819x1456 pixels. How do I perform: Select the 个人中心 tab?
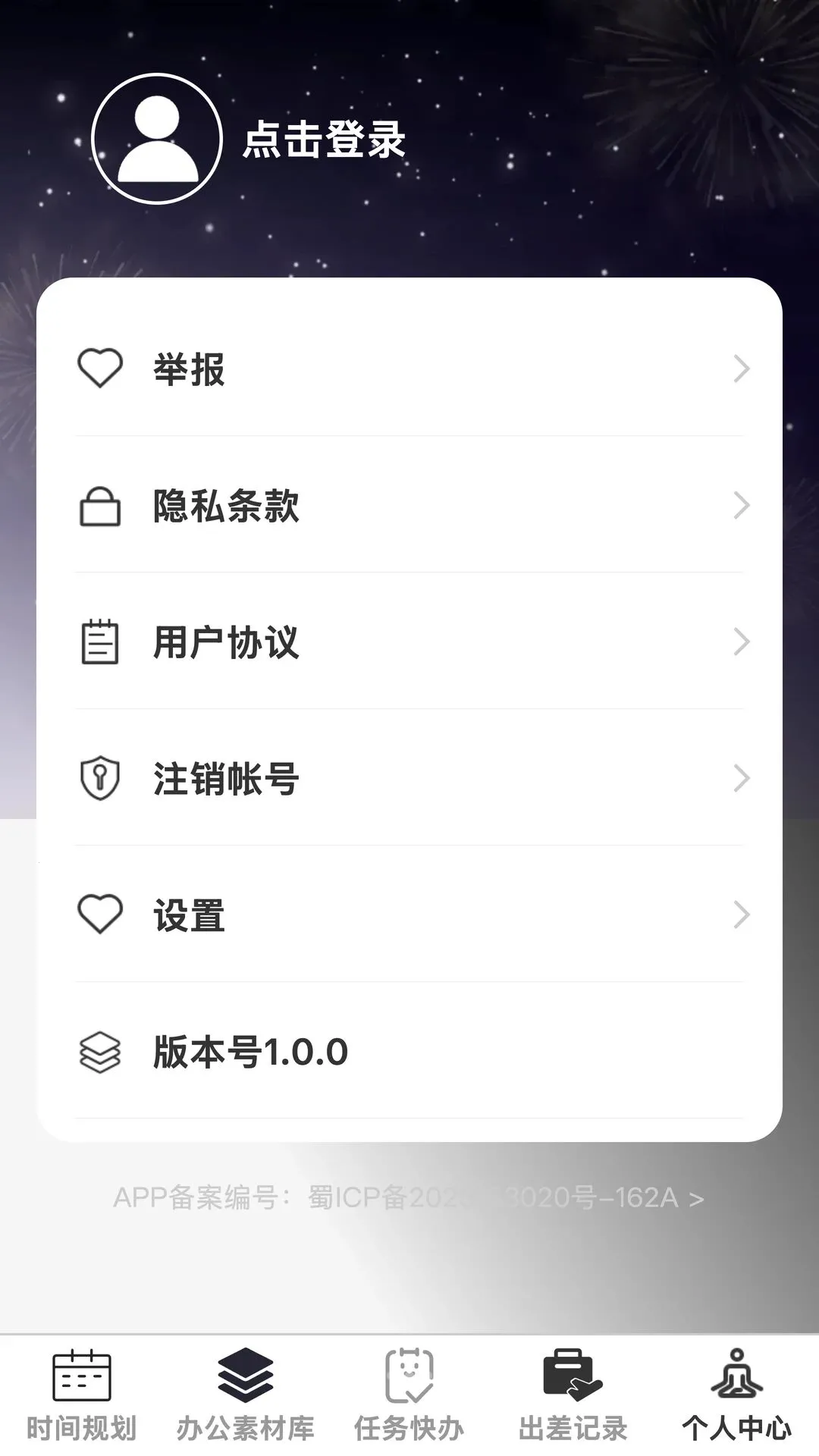(737, 1396)
